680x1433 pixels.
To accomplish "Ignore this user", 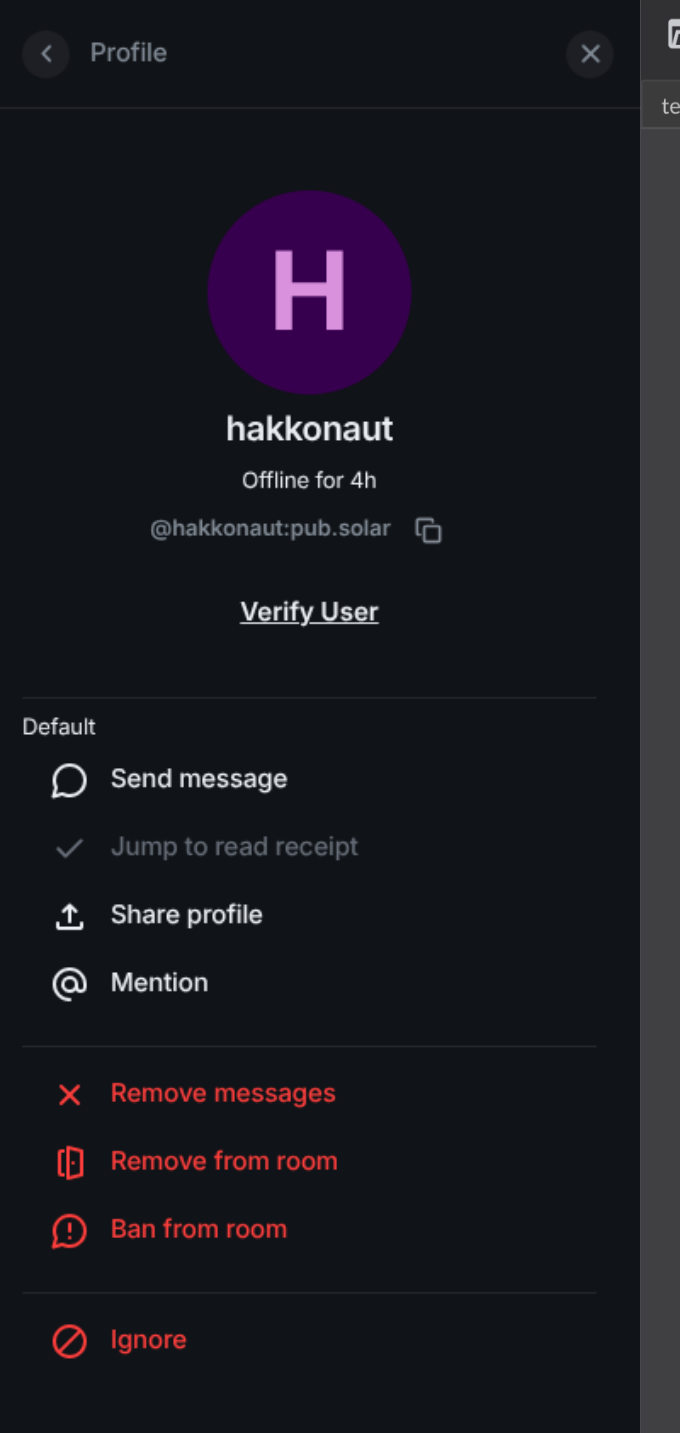I will pyautogui.click(x=148, y=1340).
